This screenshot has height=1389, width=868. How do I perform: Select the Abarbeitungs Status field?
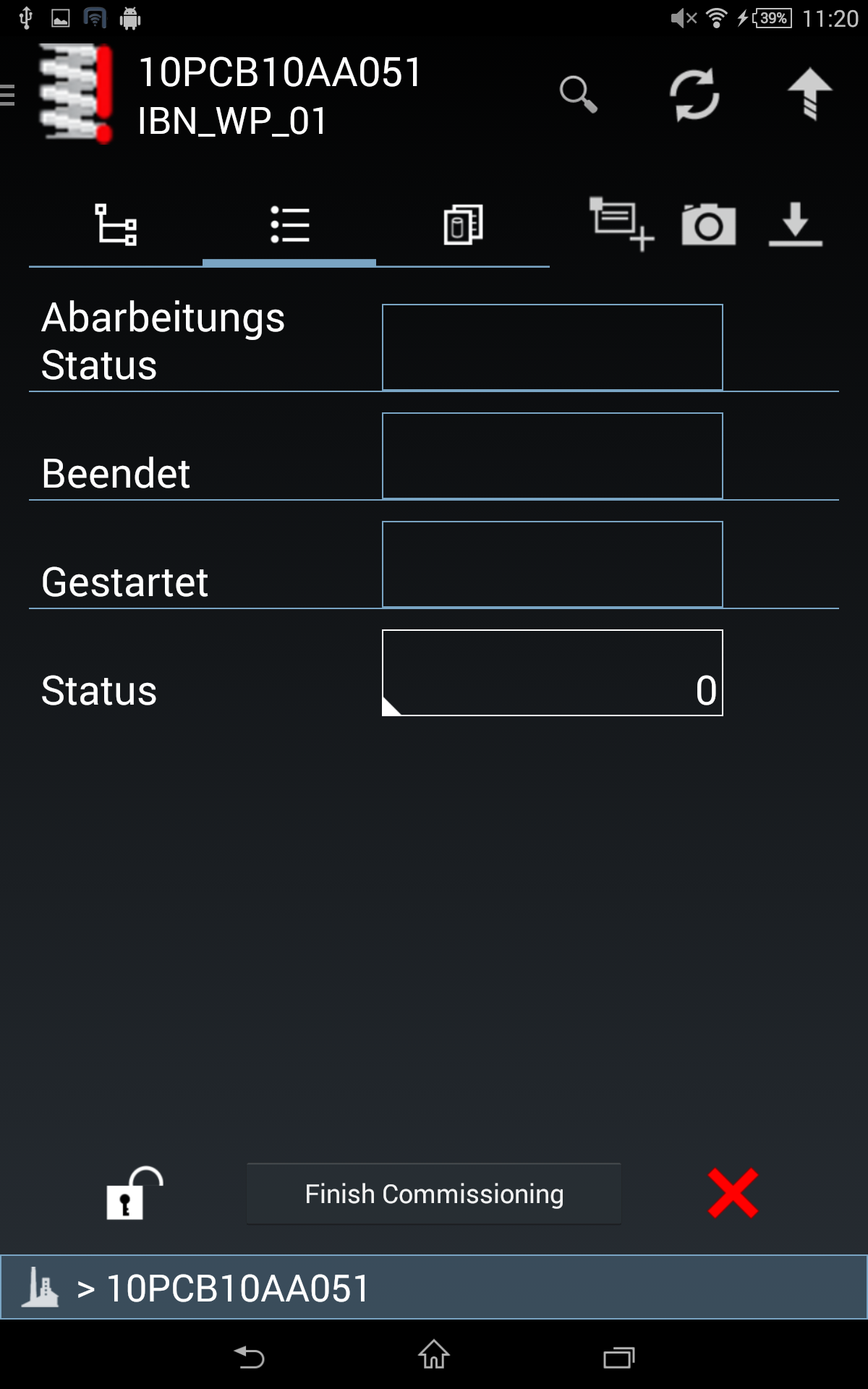pyautogui.click(x=552, y=347)
